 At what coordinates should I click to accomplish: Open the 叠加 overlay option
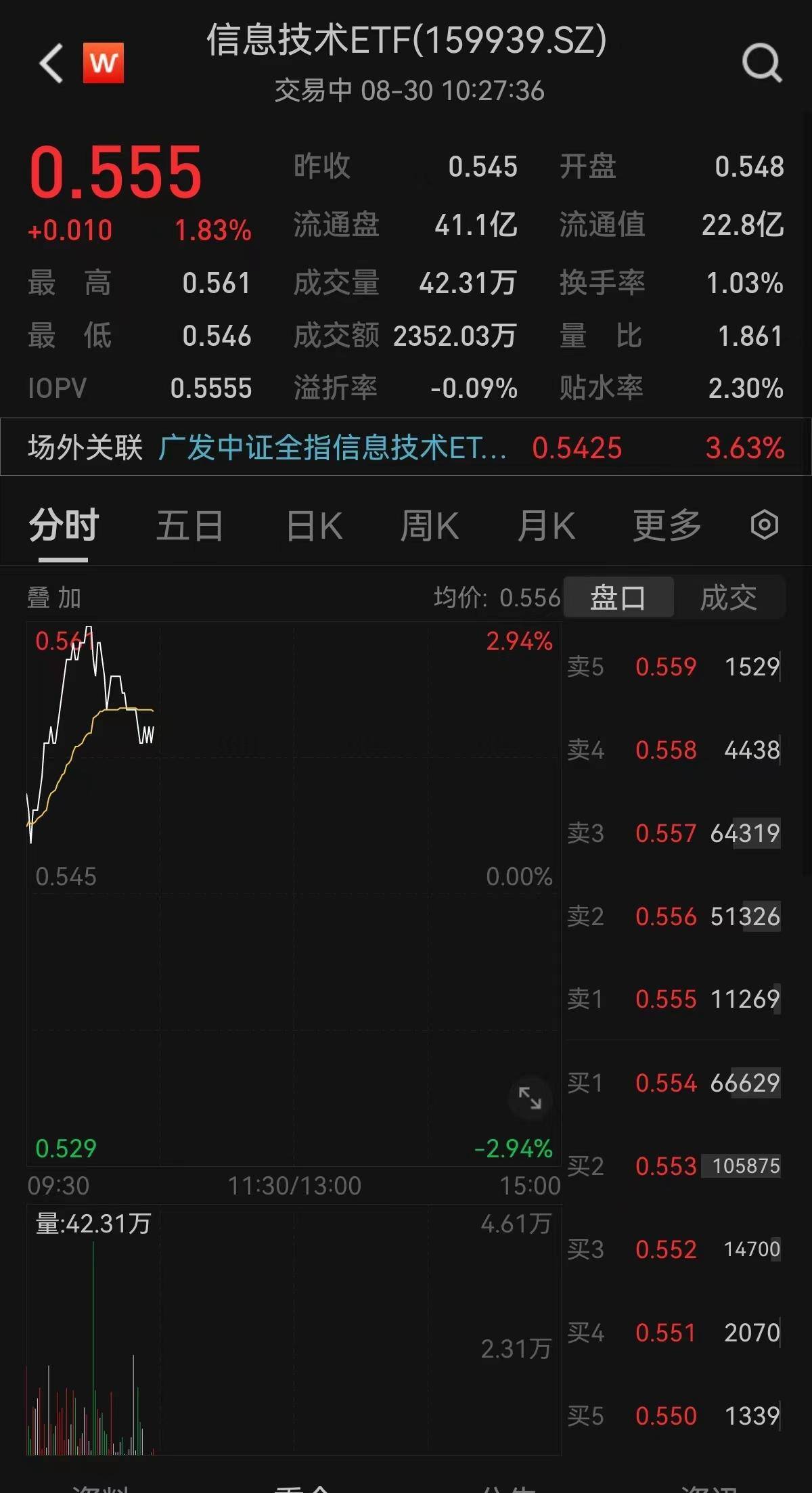(x=54, y=597)
